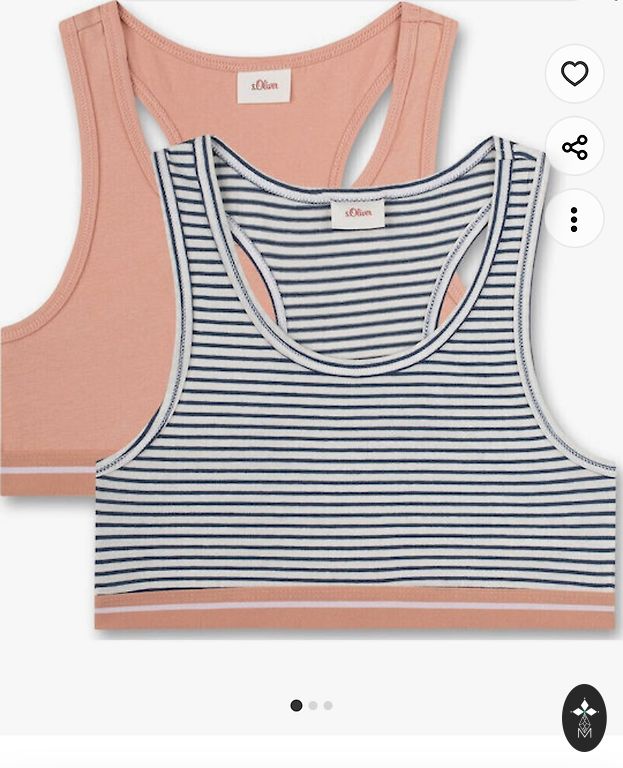Add this product to favorites

[574, 74]
